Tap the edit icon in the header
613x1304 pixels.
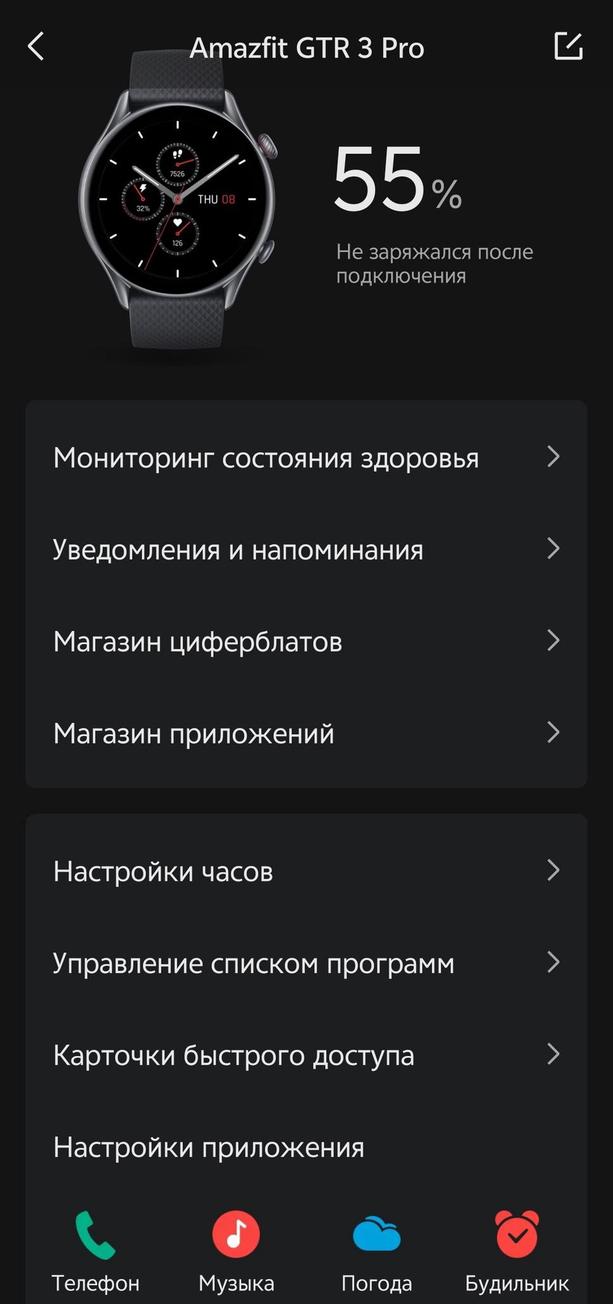coord(568,46)
